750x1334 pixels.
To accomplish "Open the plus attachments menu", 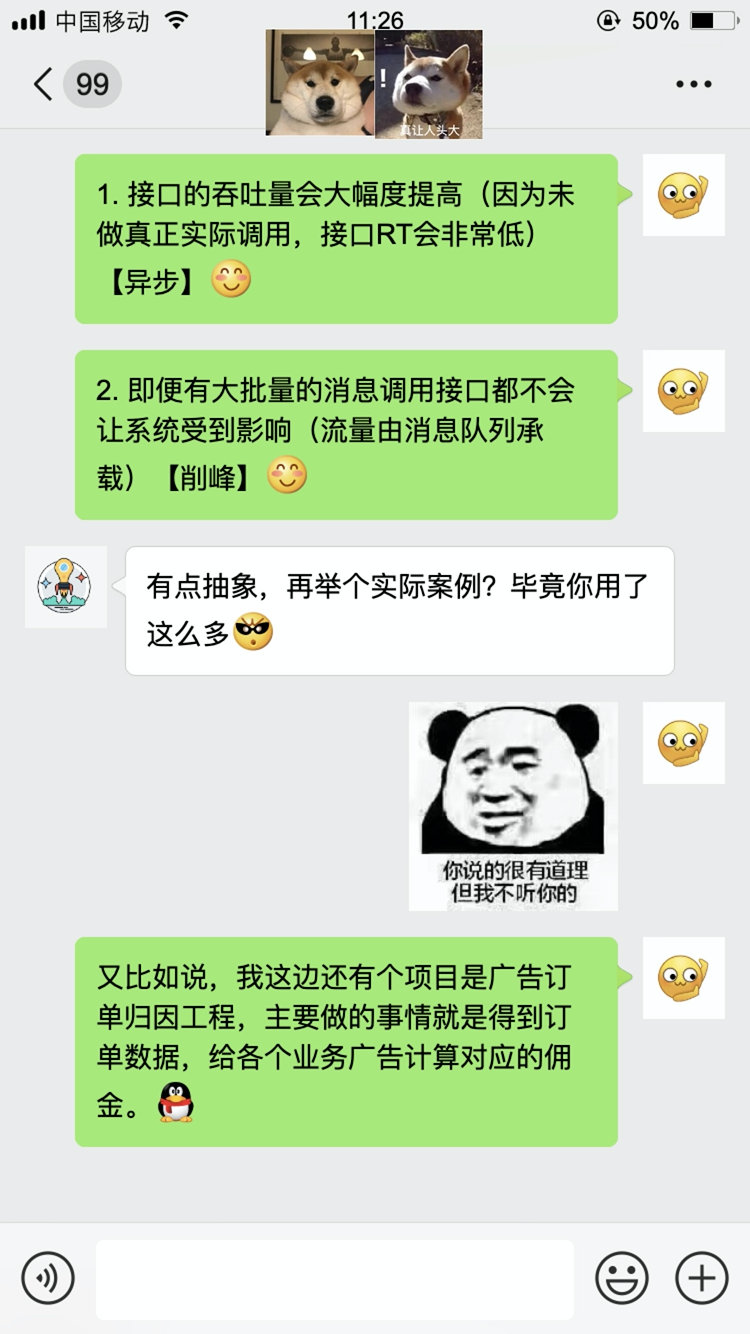I will (x=702, y=1277).
